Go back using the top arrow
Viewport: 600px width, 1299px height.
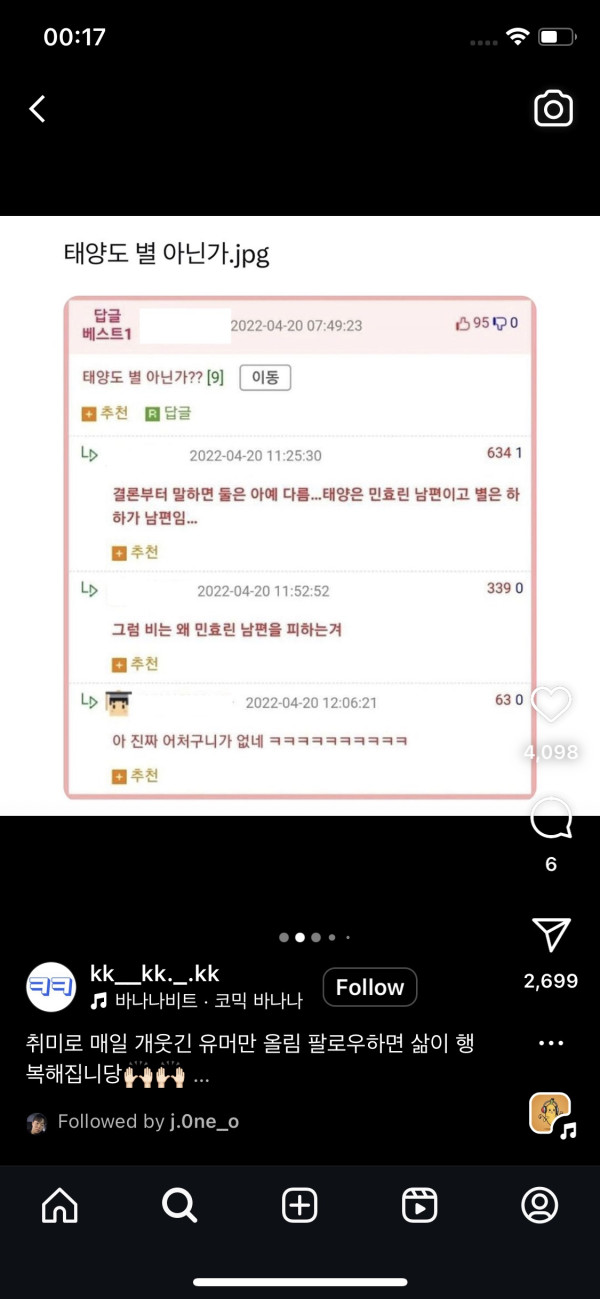coord(38,109)
